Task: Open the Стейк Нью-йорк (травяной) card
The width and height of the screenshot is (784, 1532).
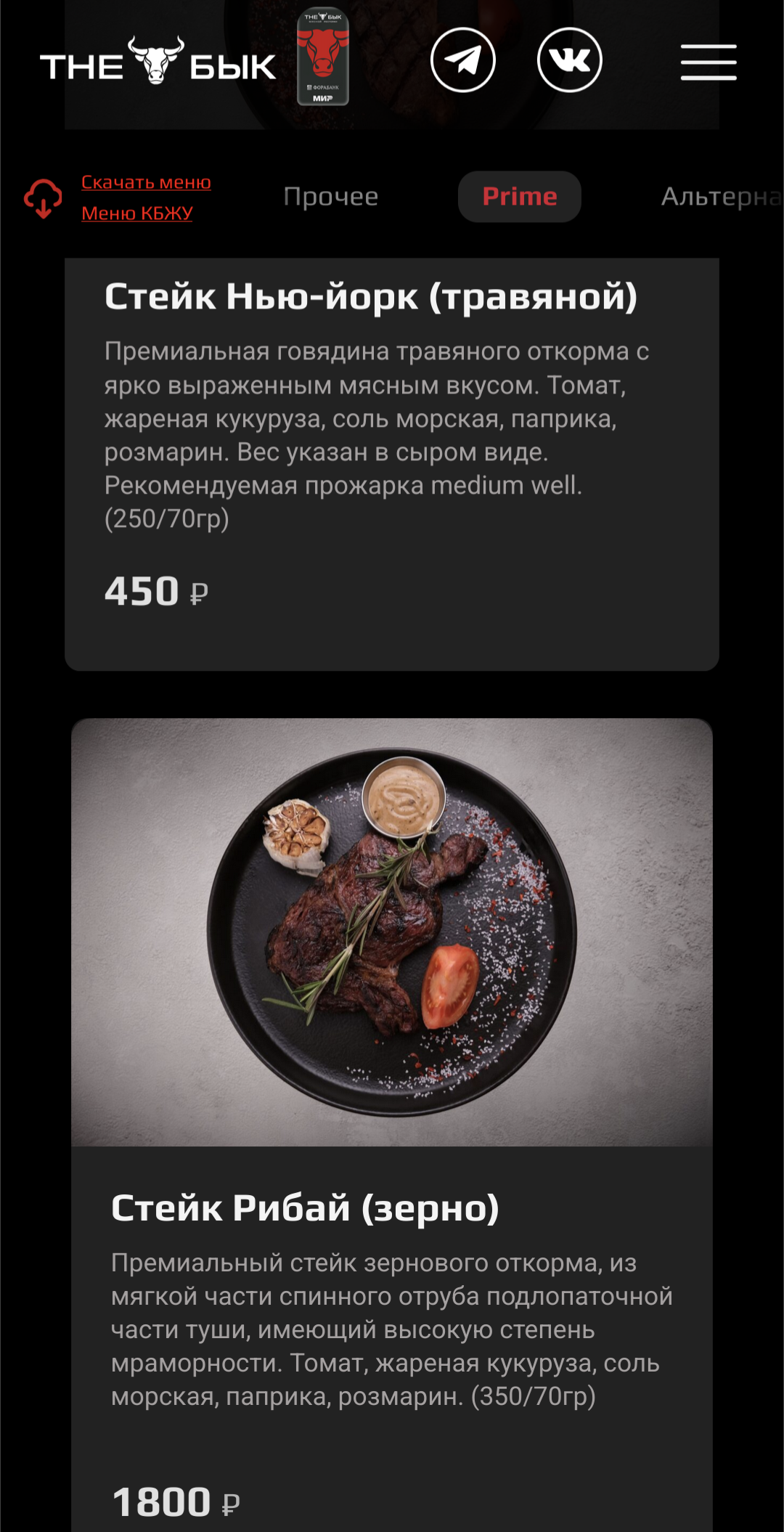Action: click(392, 464)
